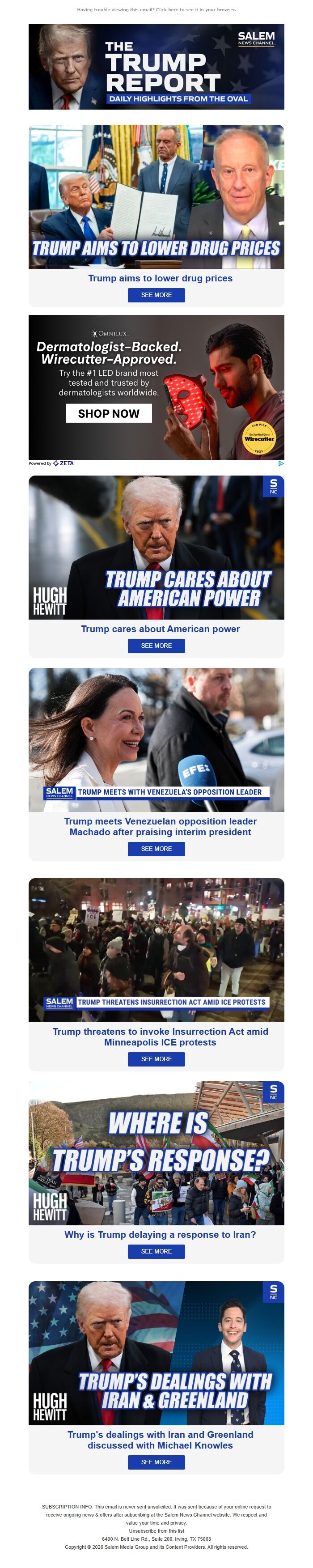Screen dimensions: 313x1568
Task: Open the Venezuela opposition leader image
Action: click(x=156, y=739)
